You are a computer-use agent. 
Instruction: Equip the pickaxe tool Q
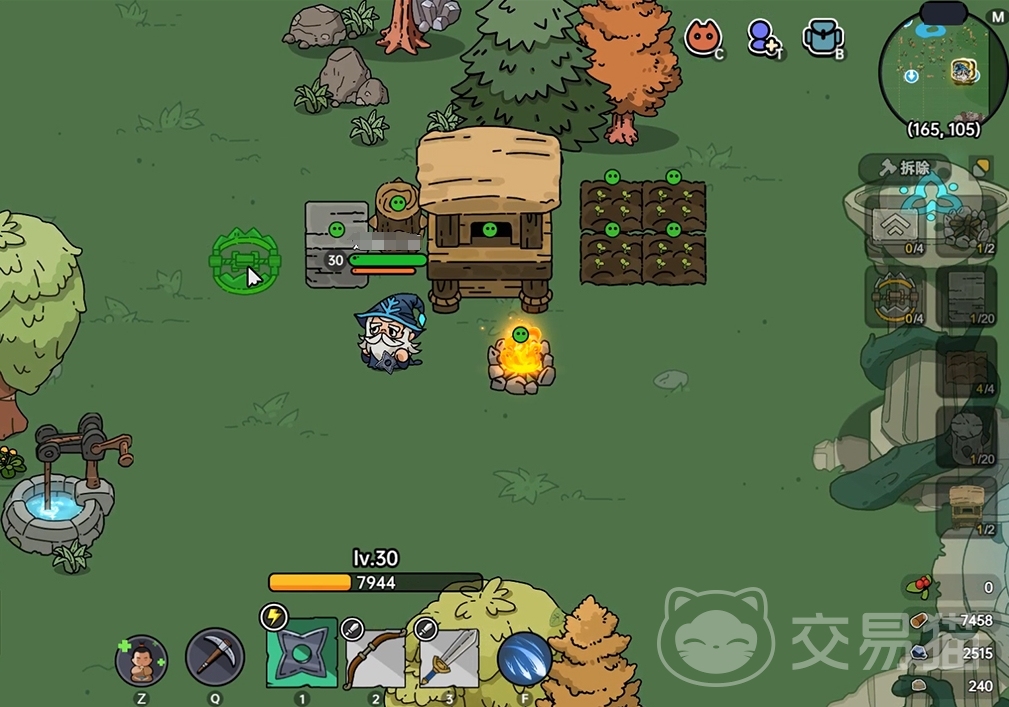click(x=214, y=656)
